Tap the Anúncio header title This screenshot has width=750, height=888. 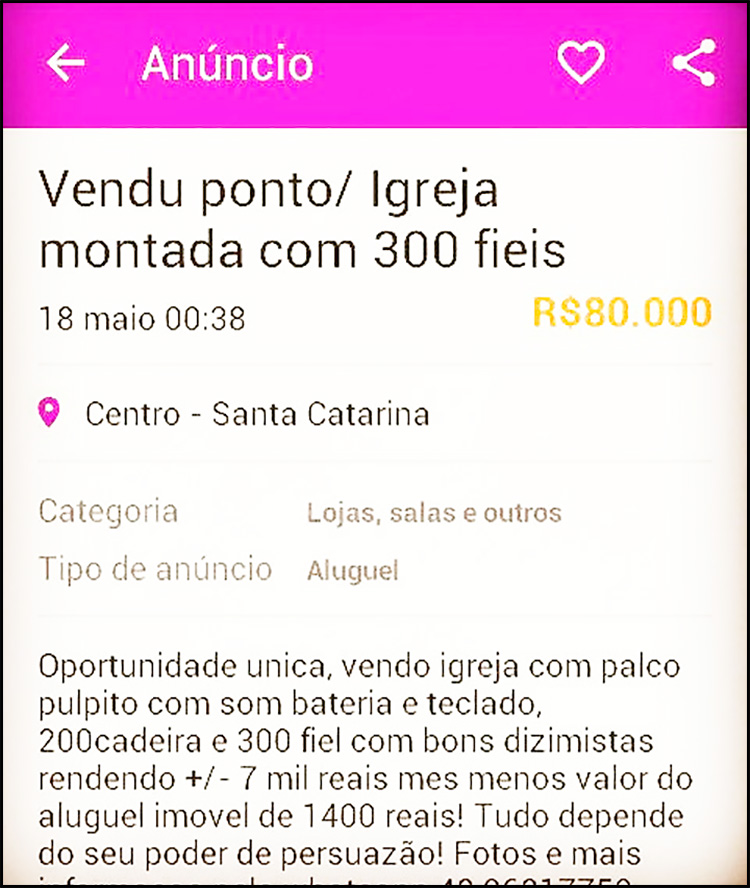pos(228,63)
